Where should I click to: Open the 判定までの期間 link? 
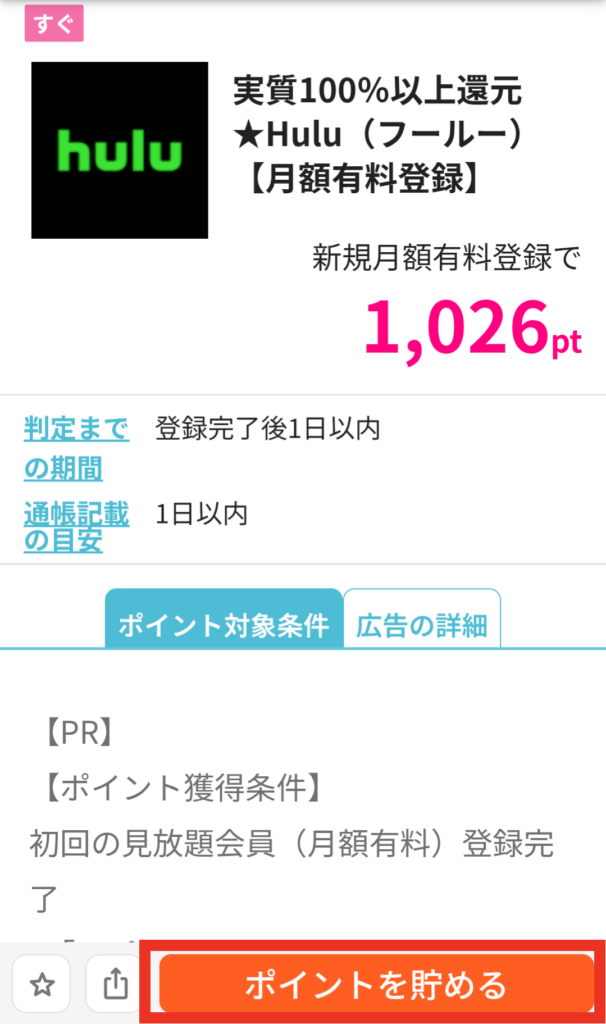pyautogui.click(x=76, y=448)
